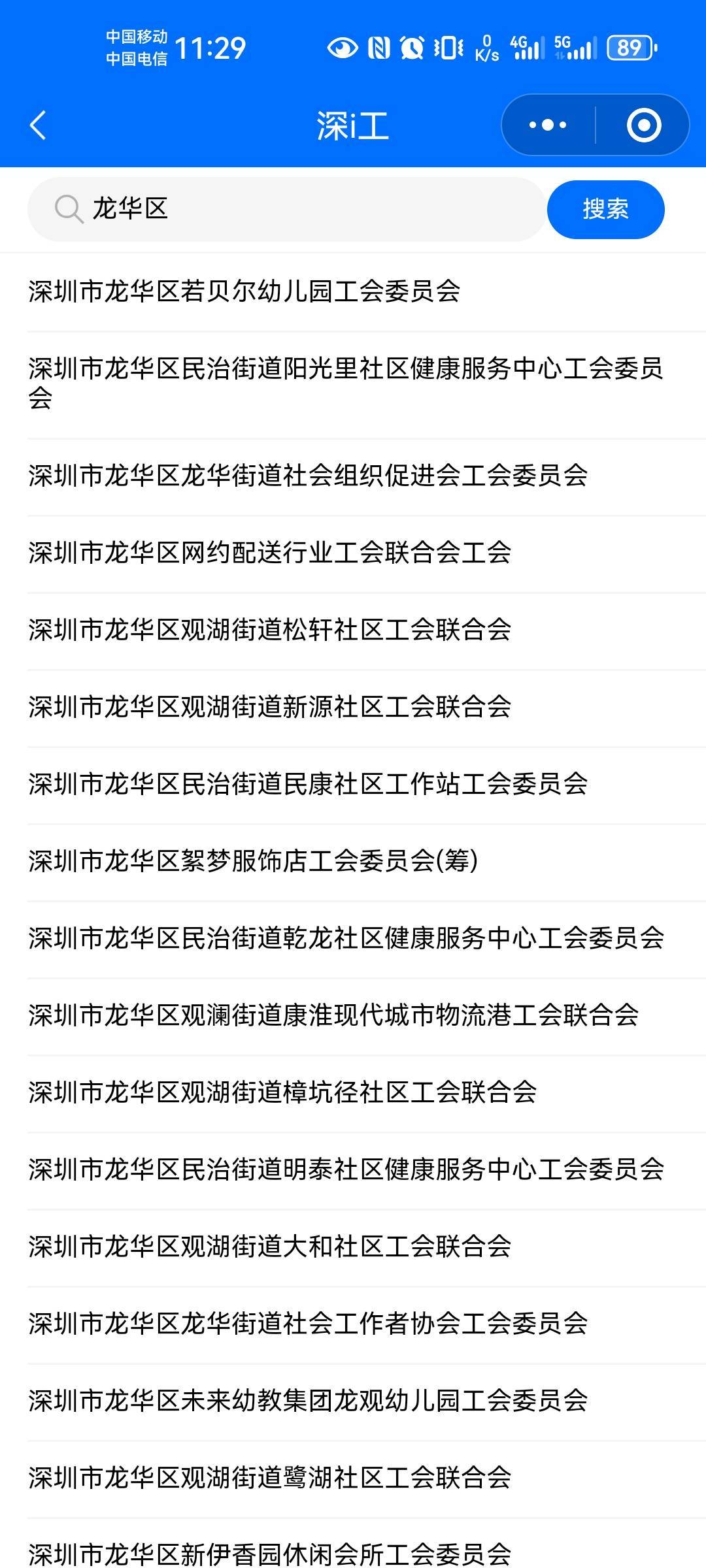Open 民治街道民康社区工作站工会委员会
706x1568 pixels.
coord(353,784)
